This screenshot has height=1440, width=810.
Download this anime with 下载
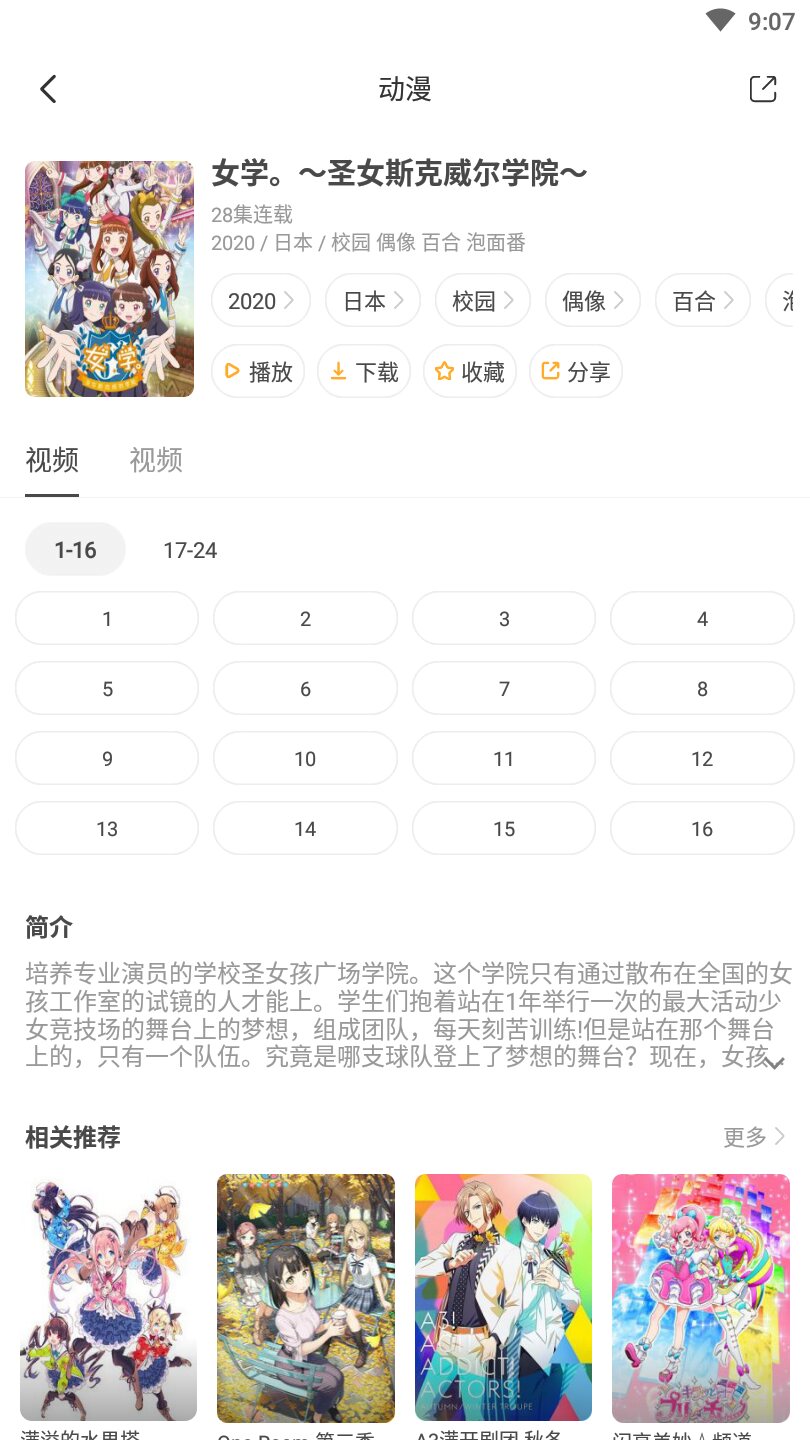pos(364,372)
